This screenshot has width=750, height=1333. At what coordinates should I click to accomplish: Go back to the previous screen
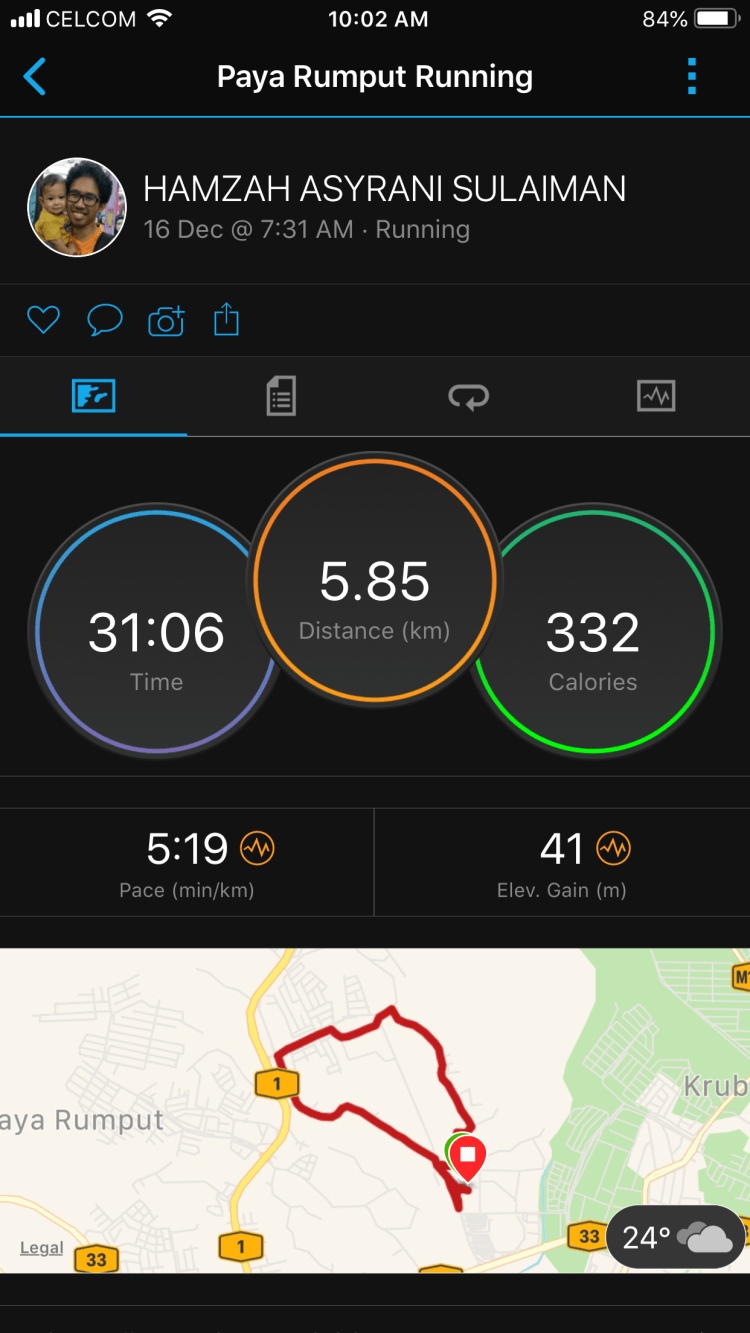[35, 77]
